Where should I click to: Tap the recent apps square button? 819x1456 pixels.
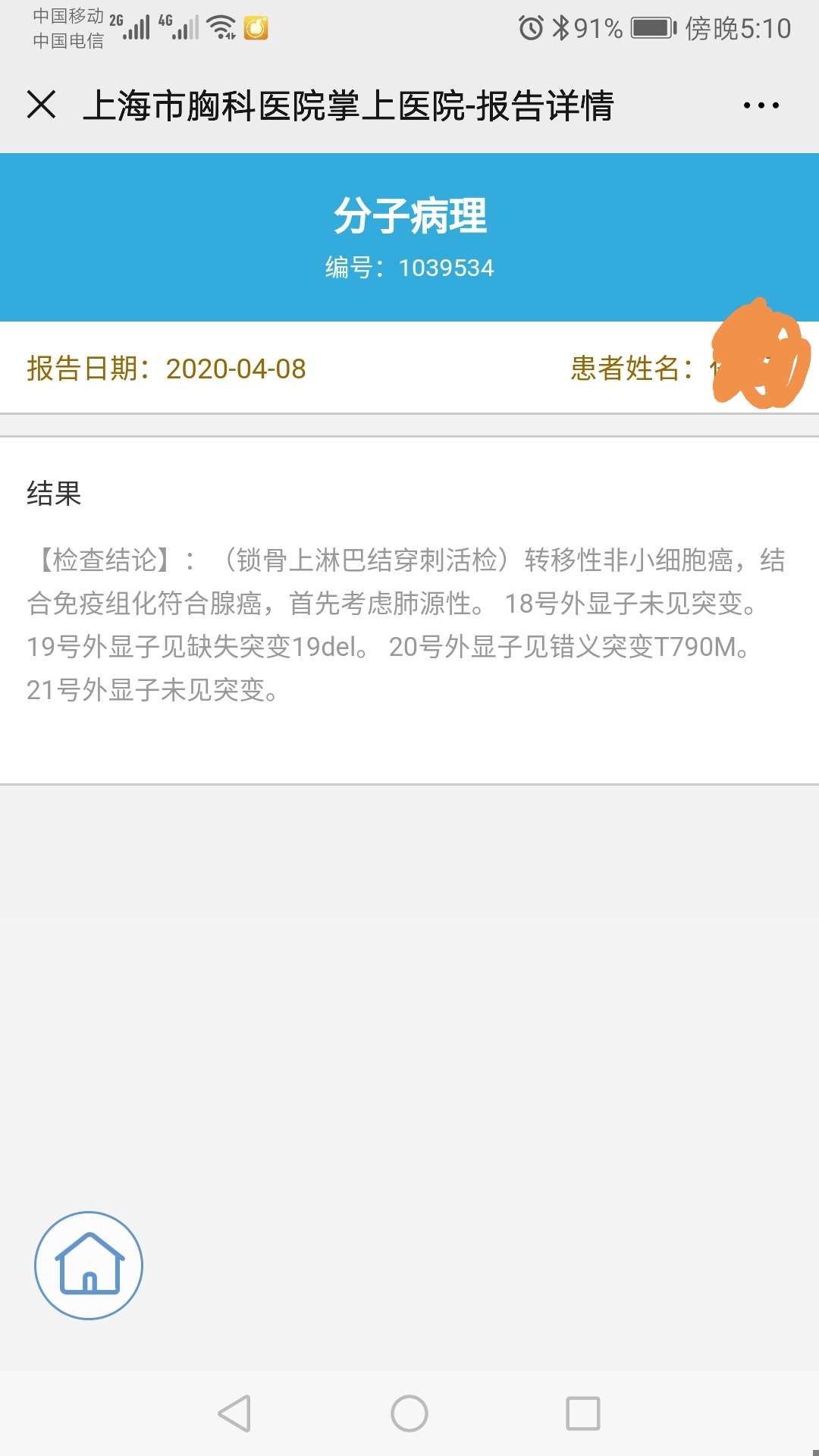click(581, 1413)
